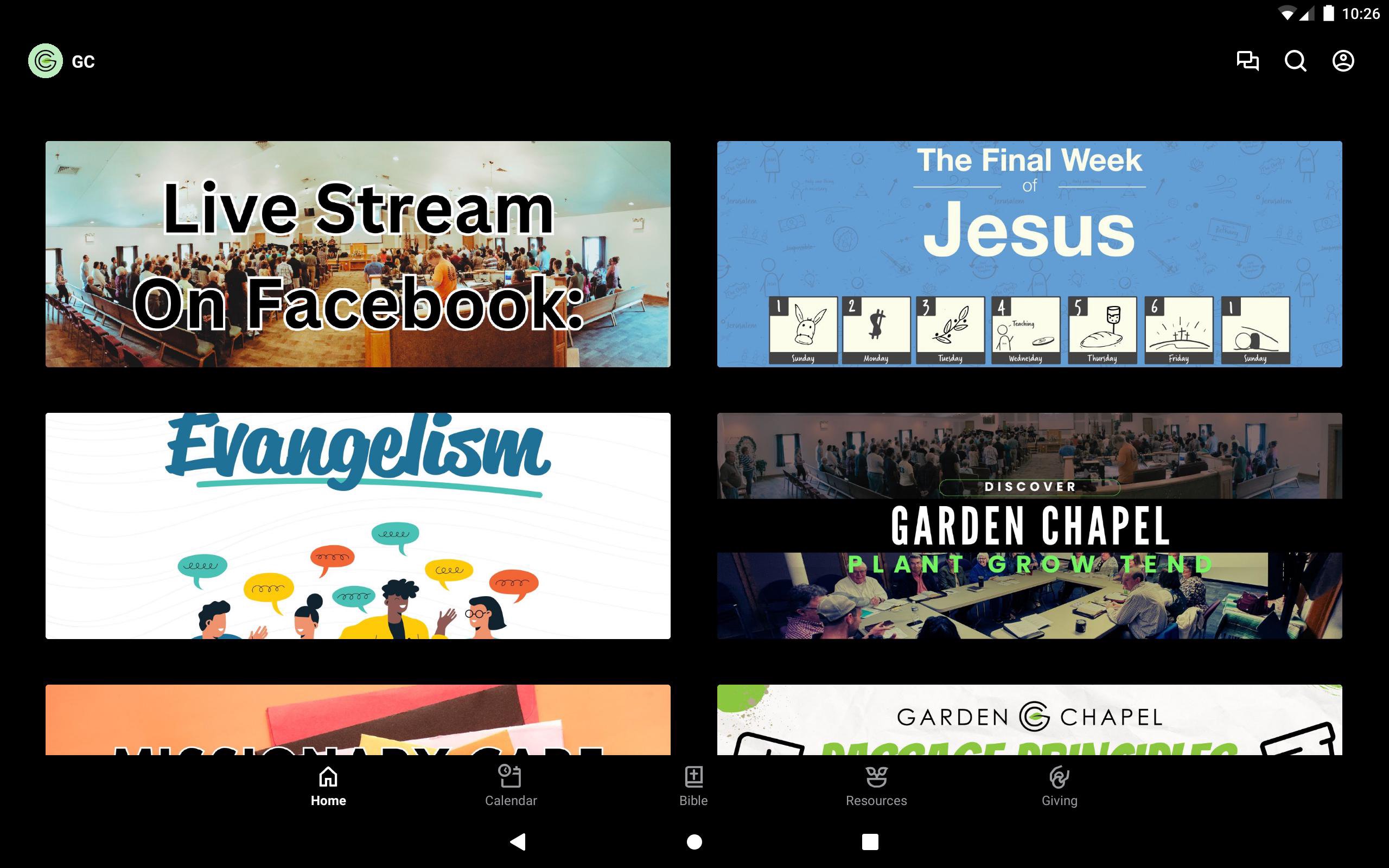Open the Discover Garden Chapel tile
This screenshot has width=1389, height=868.
tap(1029, 525)
